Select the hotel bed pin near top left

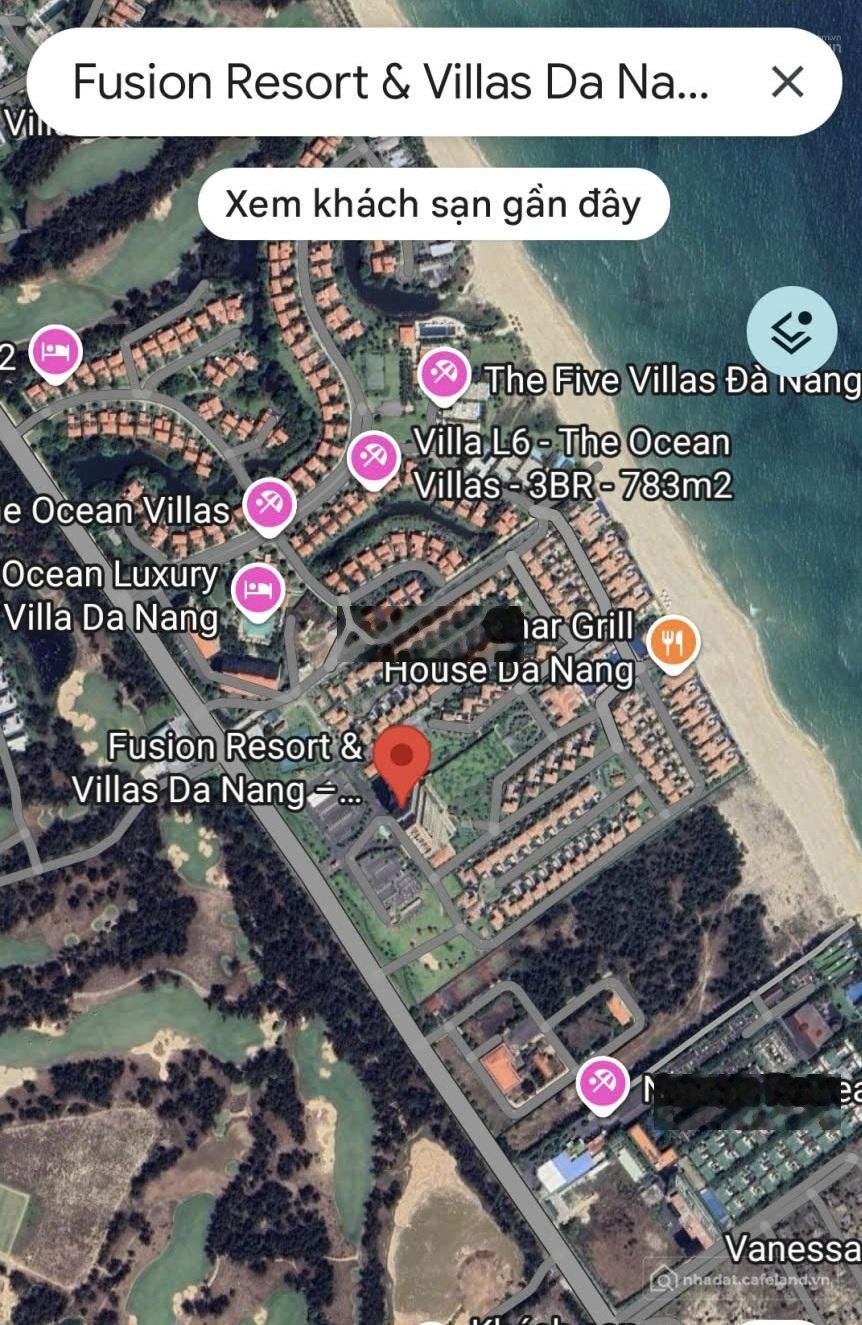point(57,352)
